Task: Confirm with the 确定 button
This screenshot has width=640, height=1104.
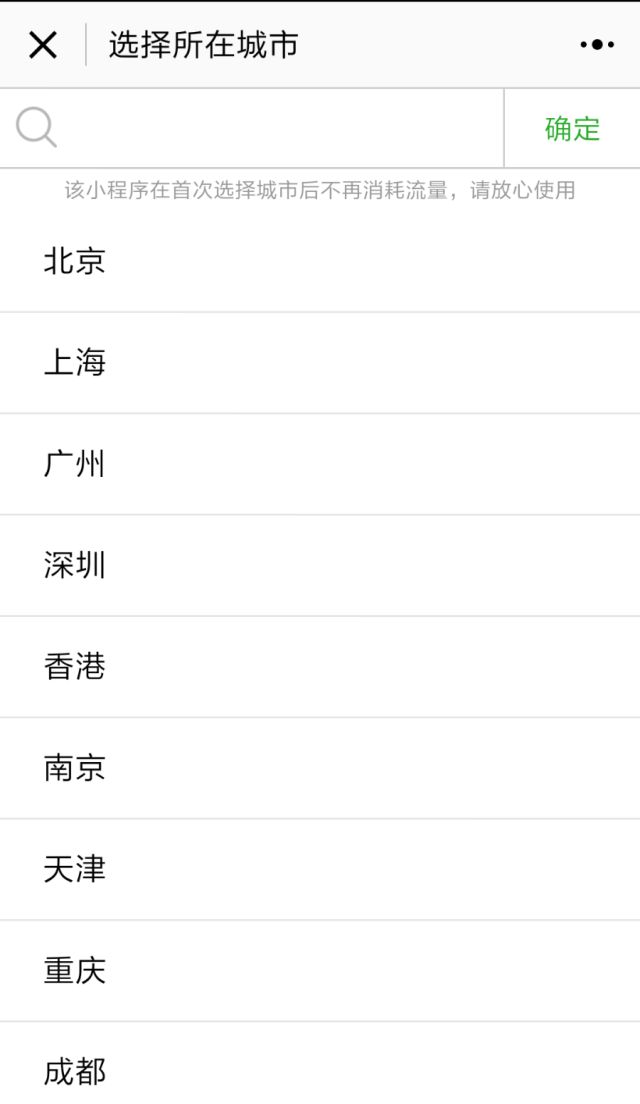Action: (x=572, y=128)
